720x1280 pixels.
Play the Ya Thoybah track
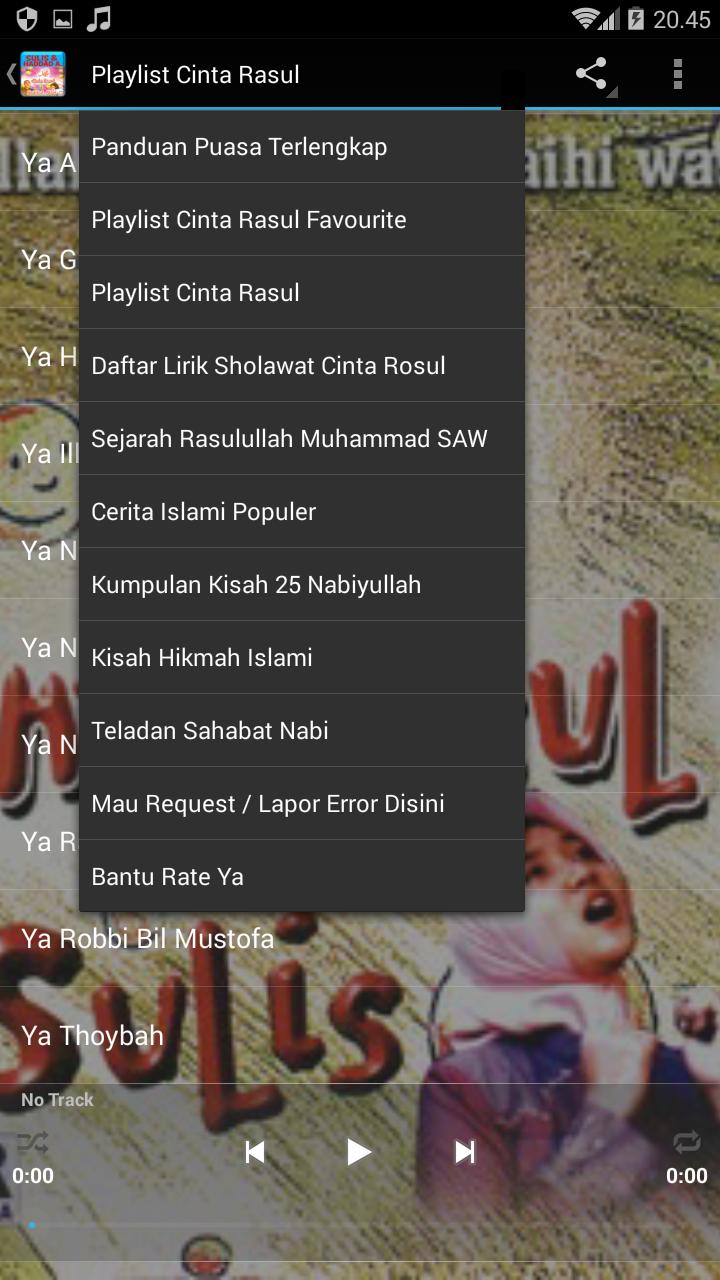93,1036
